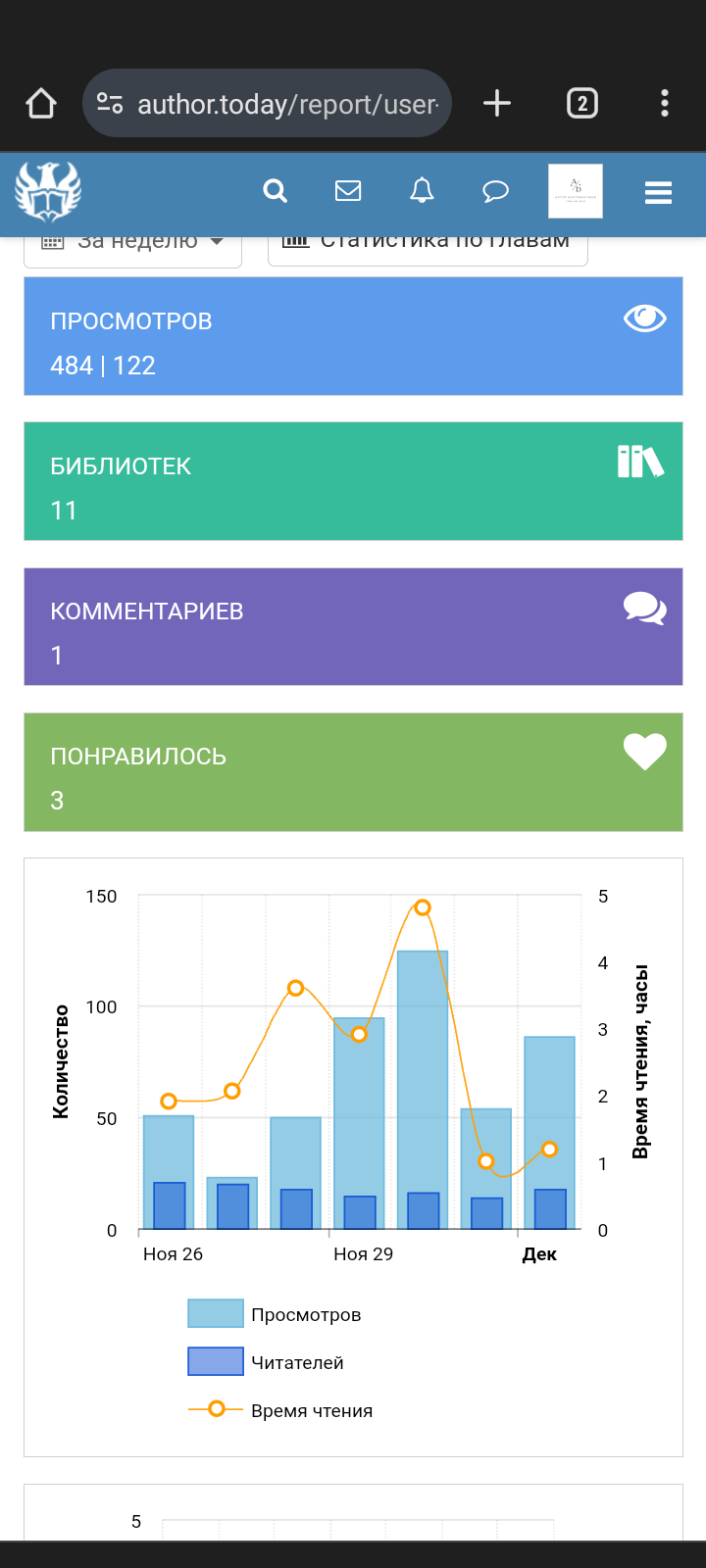The height and width of the screenshot is (1568, 706).
Task: Open 'Статистика по главам' button
Action: click(x=428, y=249)
